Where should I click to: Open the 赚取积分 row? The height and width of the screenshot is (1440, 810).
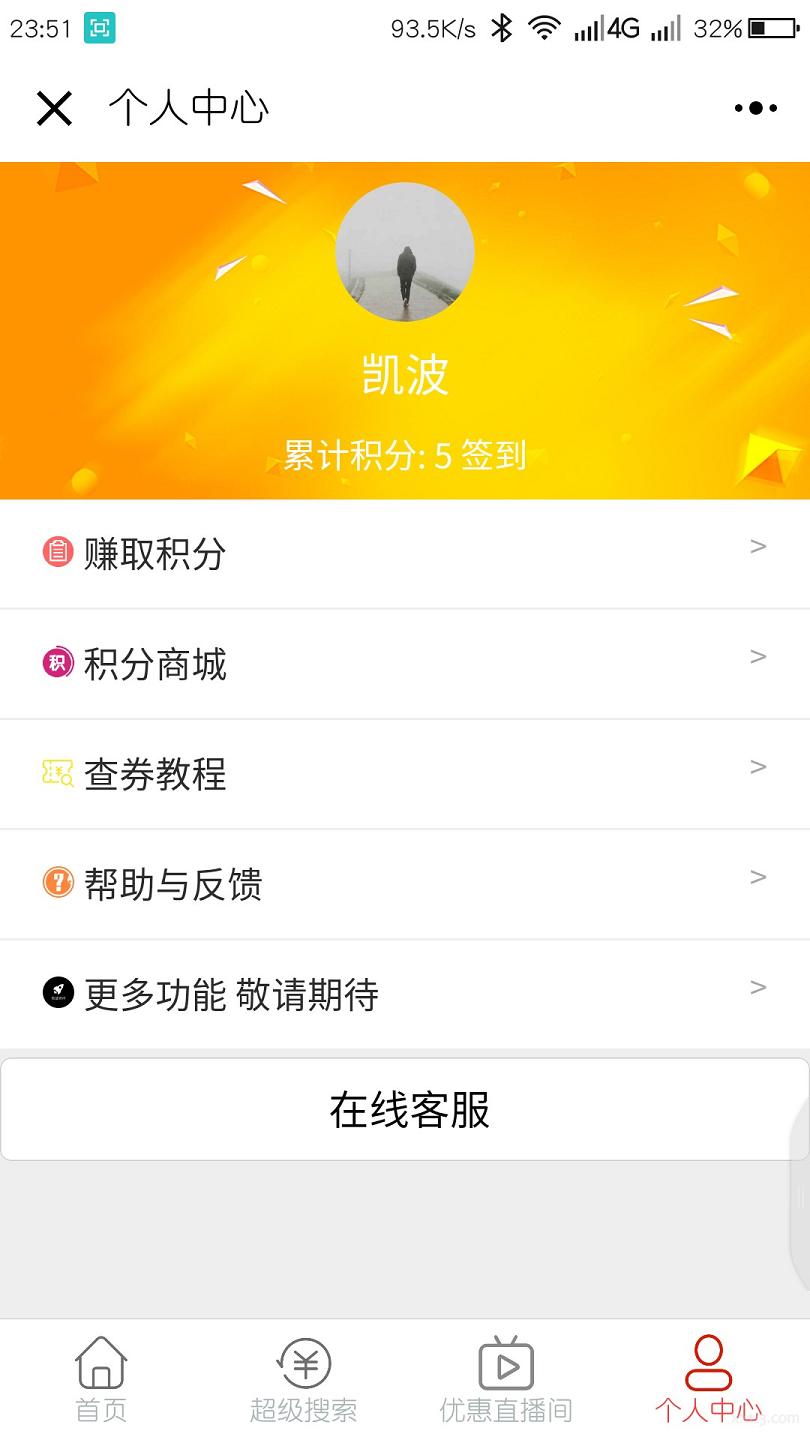tap(405, 554)
